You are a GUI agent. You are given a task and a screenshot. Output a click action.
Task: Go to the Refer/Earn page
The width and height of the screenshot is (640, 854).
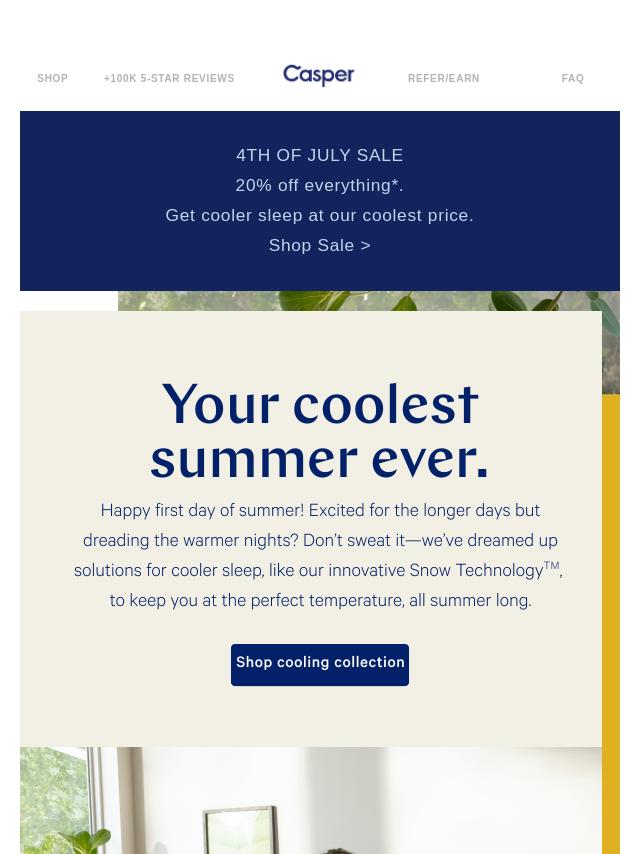(443, 78)
